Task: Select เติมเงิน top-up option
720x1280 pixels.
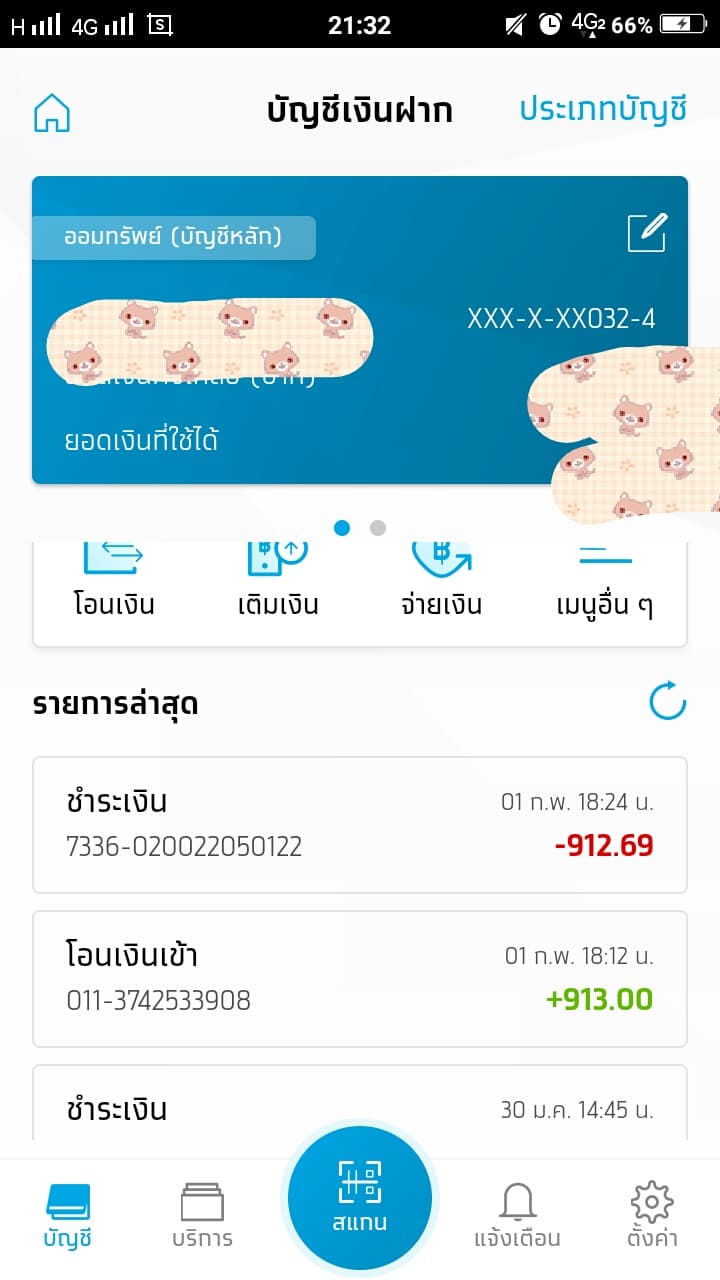Action: coord(278,583)
